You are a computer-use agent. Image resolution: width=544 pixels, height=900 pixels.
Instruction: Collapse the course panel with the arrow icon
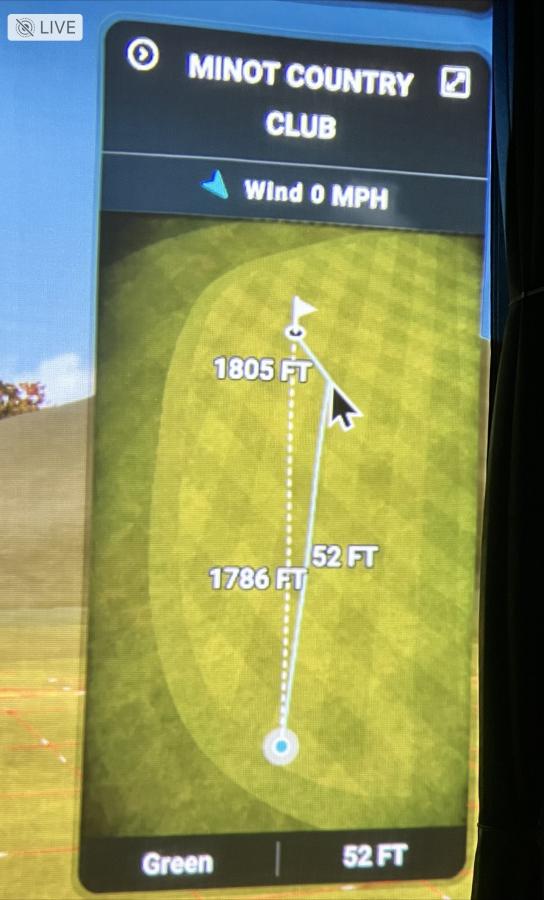[142, 56]
